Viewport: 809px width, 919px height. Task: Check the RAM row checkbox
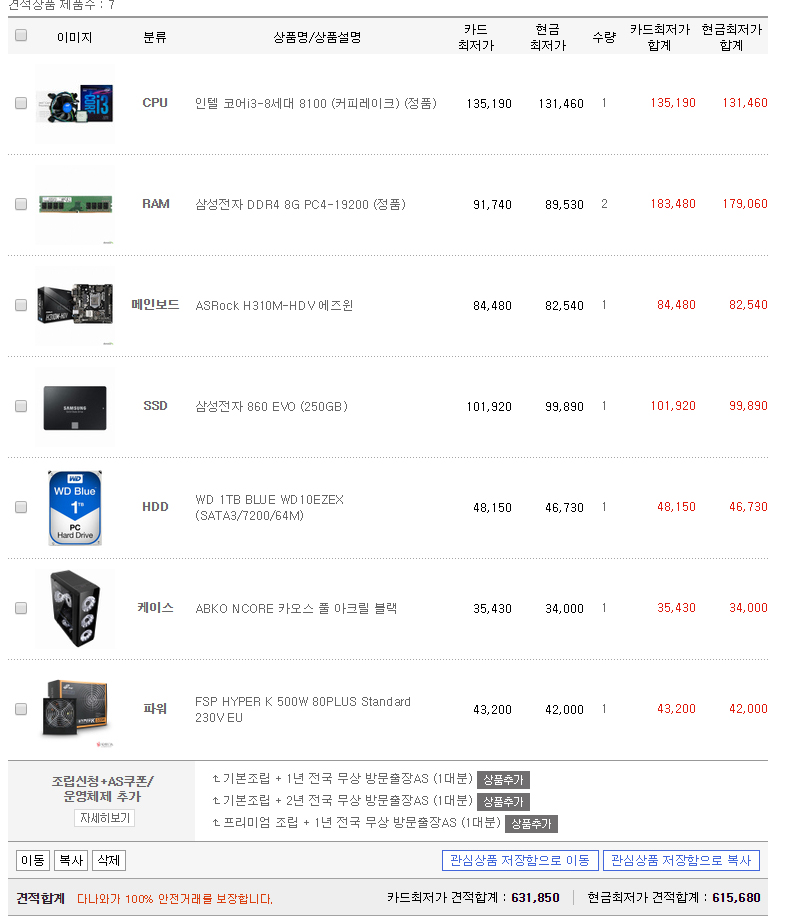(21, 204)
